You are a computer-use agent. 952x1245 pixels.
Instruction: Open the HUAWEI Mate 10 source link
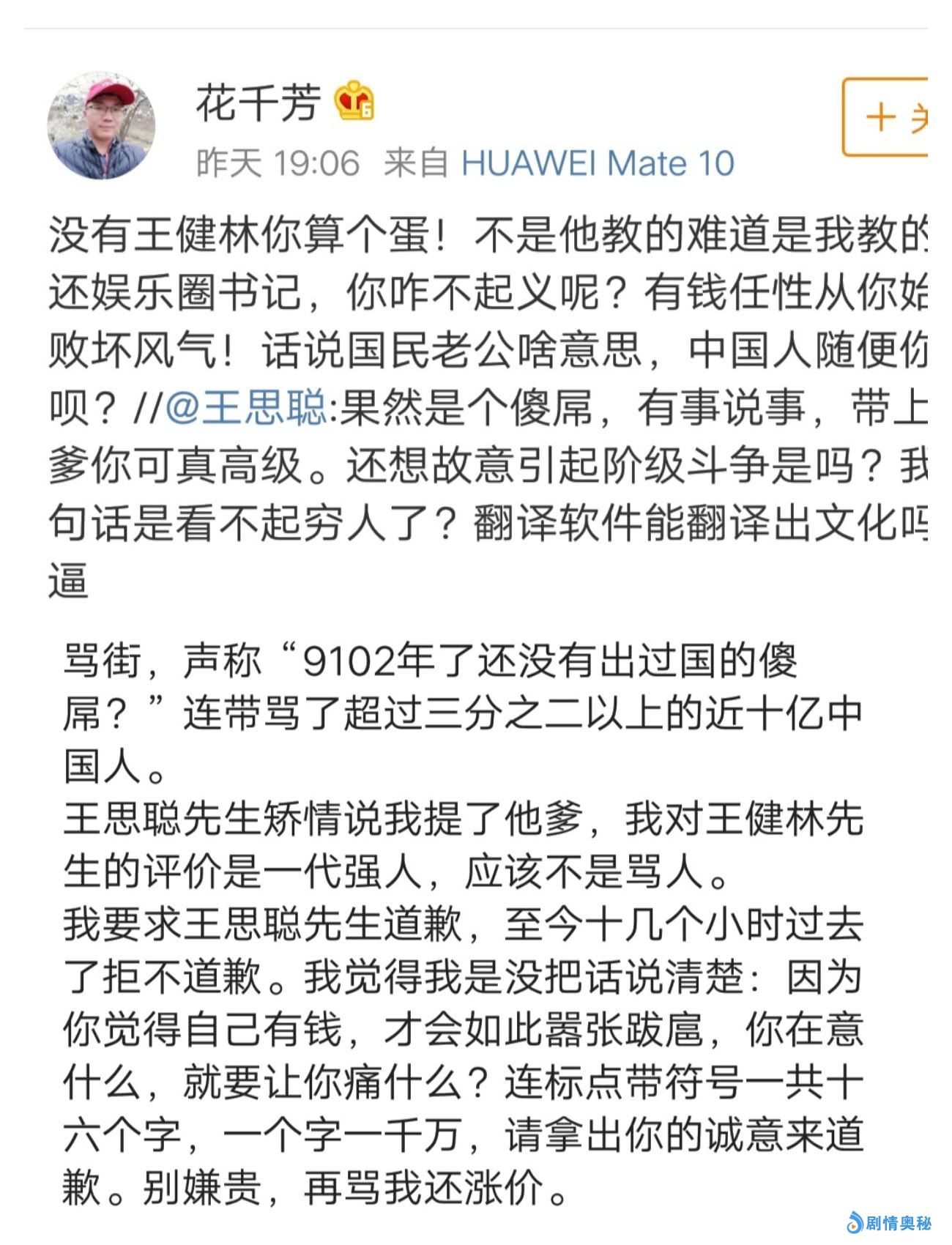(x=597, y=163)
